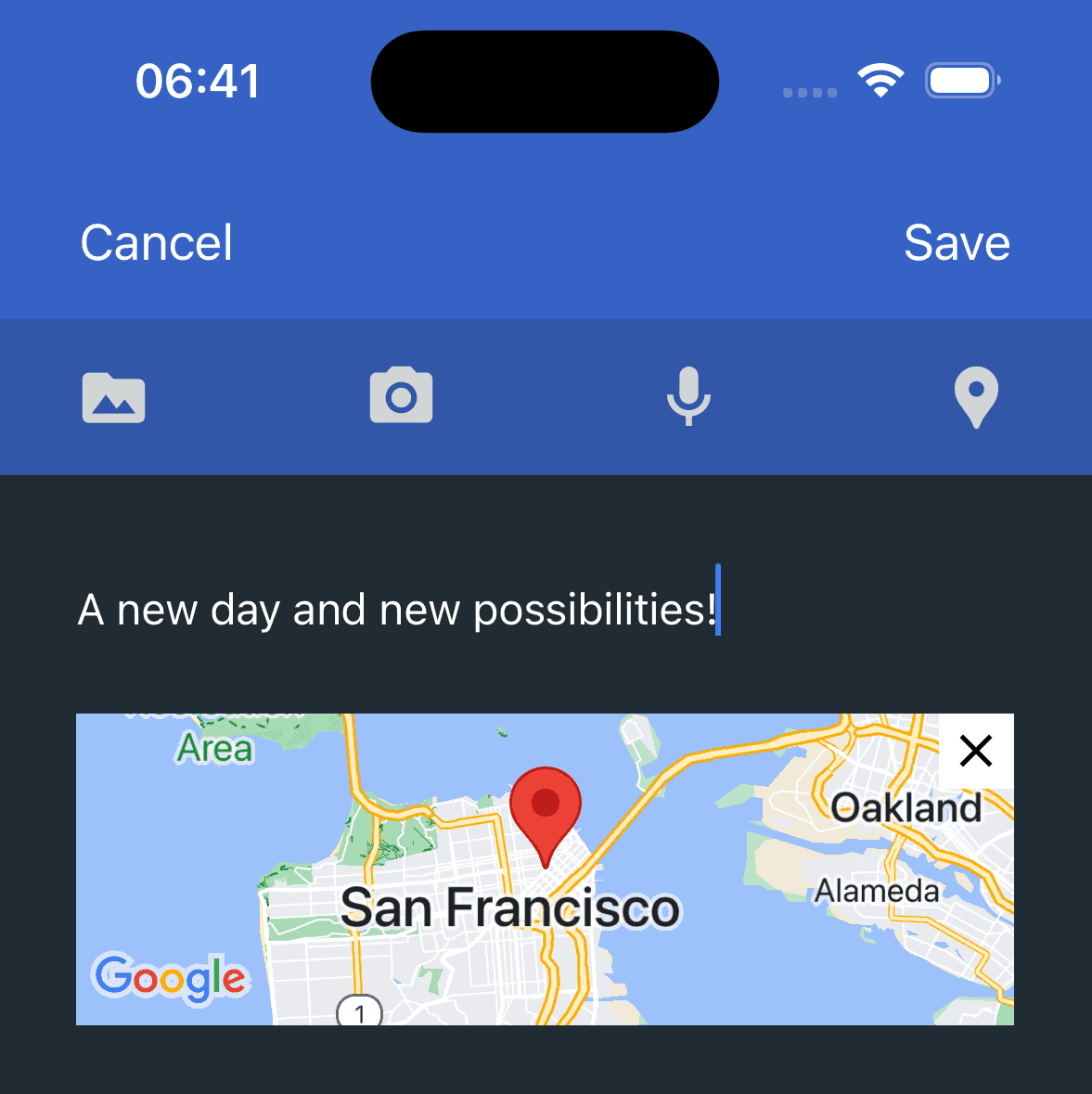The image size is (1092, 1094).
Task: Open the attached map preview
Action: pos(546,869)
